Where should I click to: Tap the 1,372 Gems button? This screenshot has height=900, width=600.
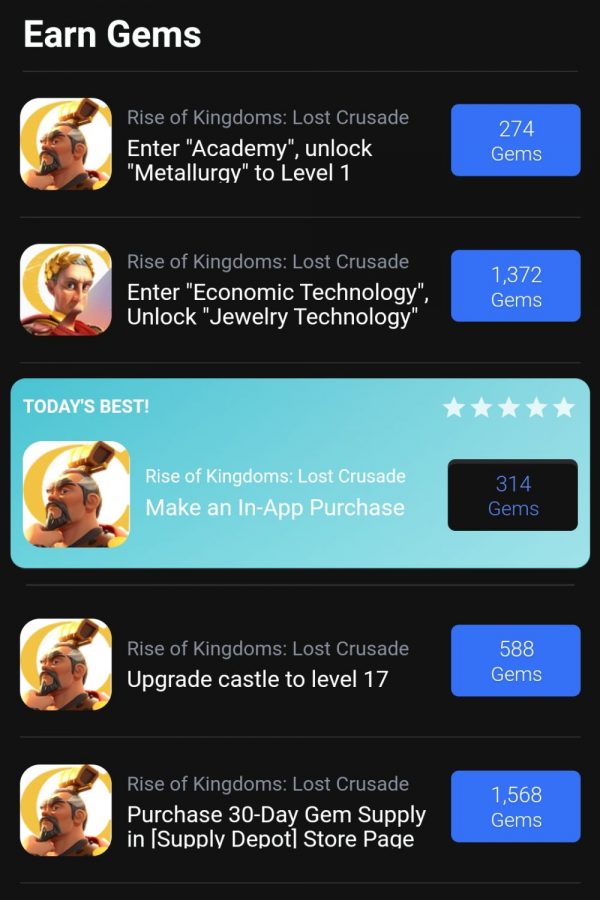pyautogui.click(x=515, y=286)
